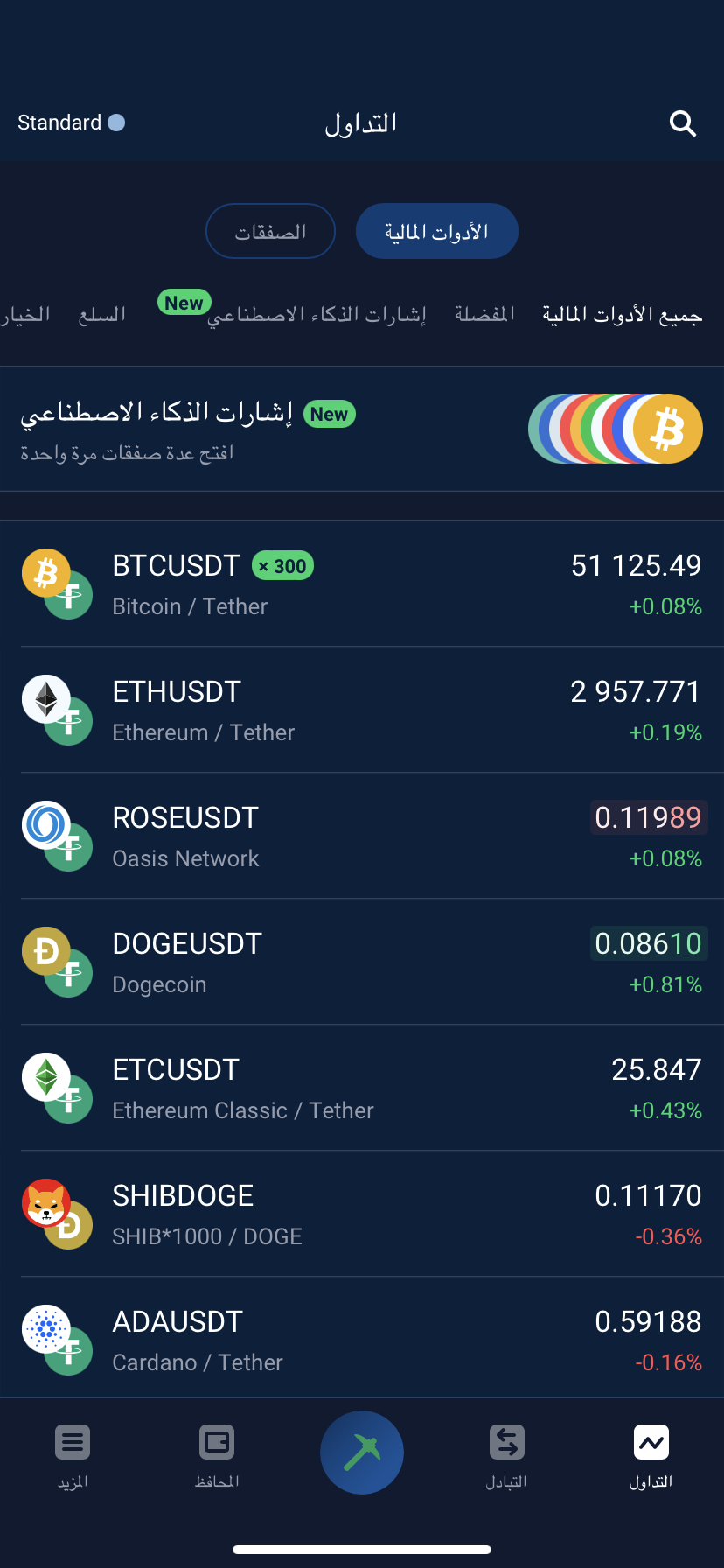Open the search magnifier icon
Image resolution: width=724 pixels, height=1568 pixels.
[x=682, y=123]
